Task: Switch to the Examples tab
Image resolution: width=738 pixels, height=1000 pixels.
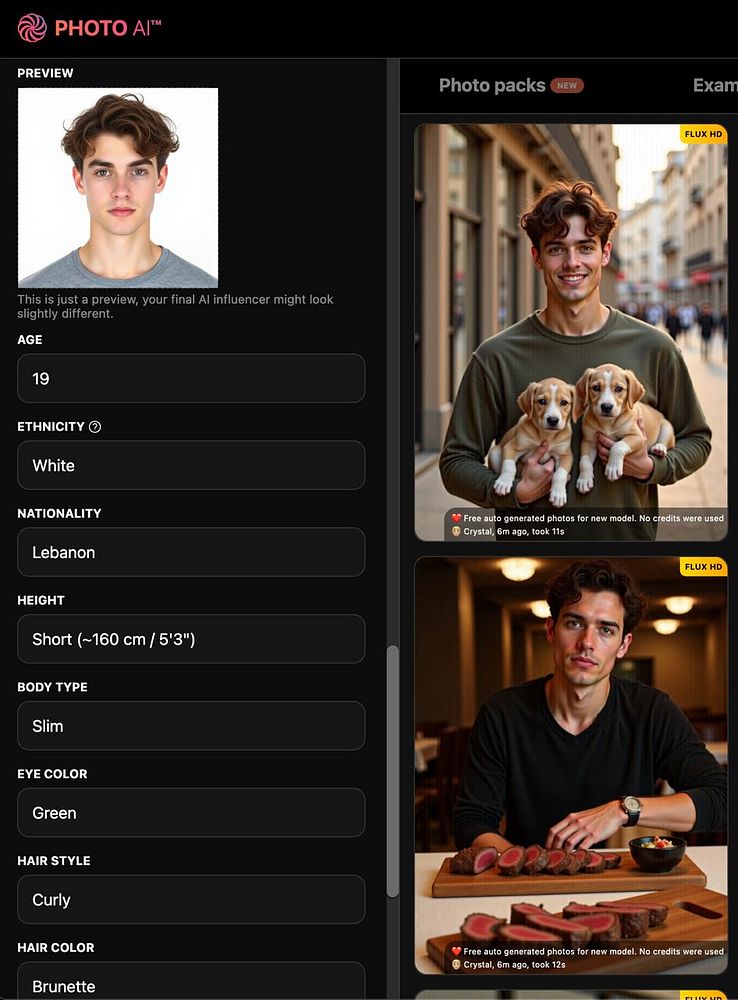Action: tap(714, 86)
